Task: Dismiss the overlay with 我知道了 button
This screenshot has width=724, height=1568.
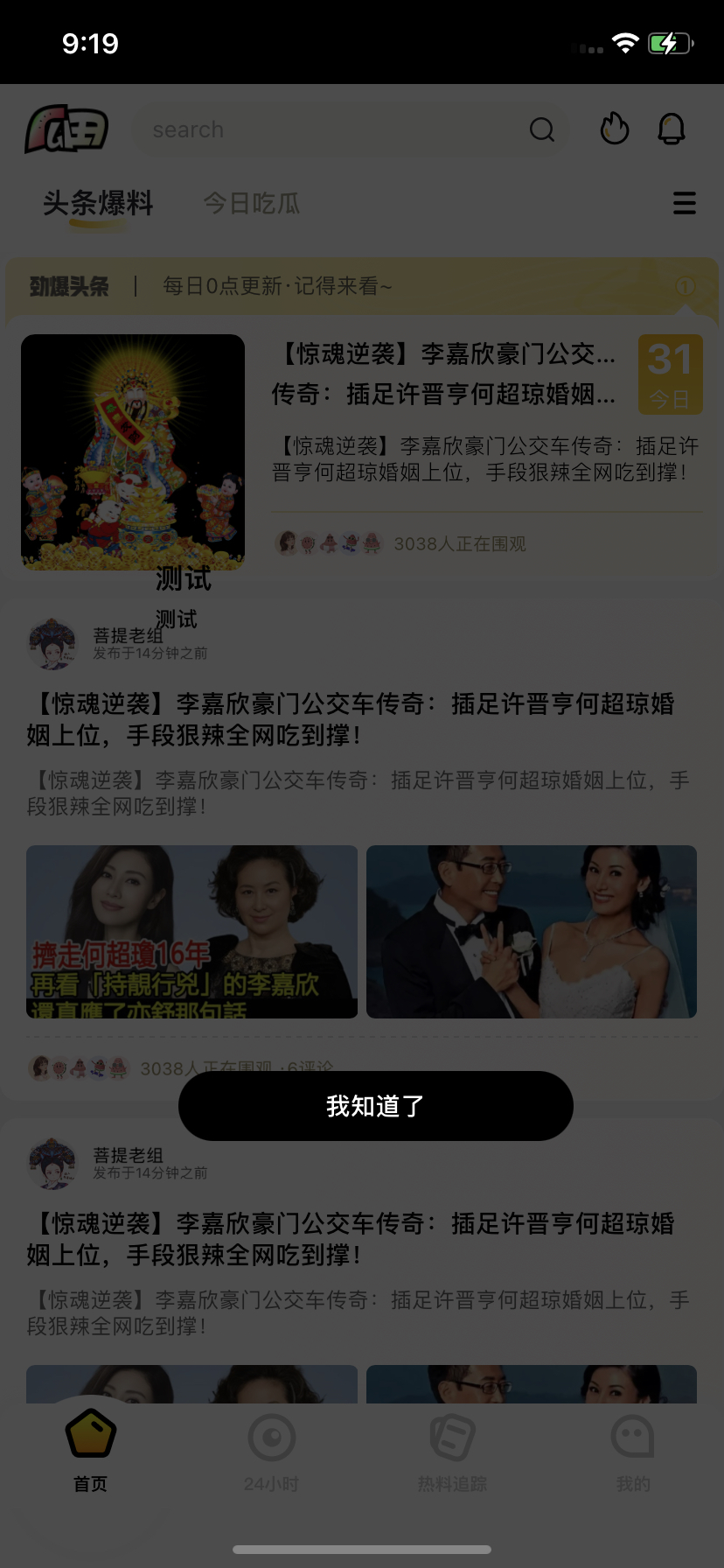Action: pos(375,1106)
